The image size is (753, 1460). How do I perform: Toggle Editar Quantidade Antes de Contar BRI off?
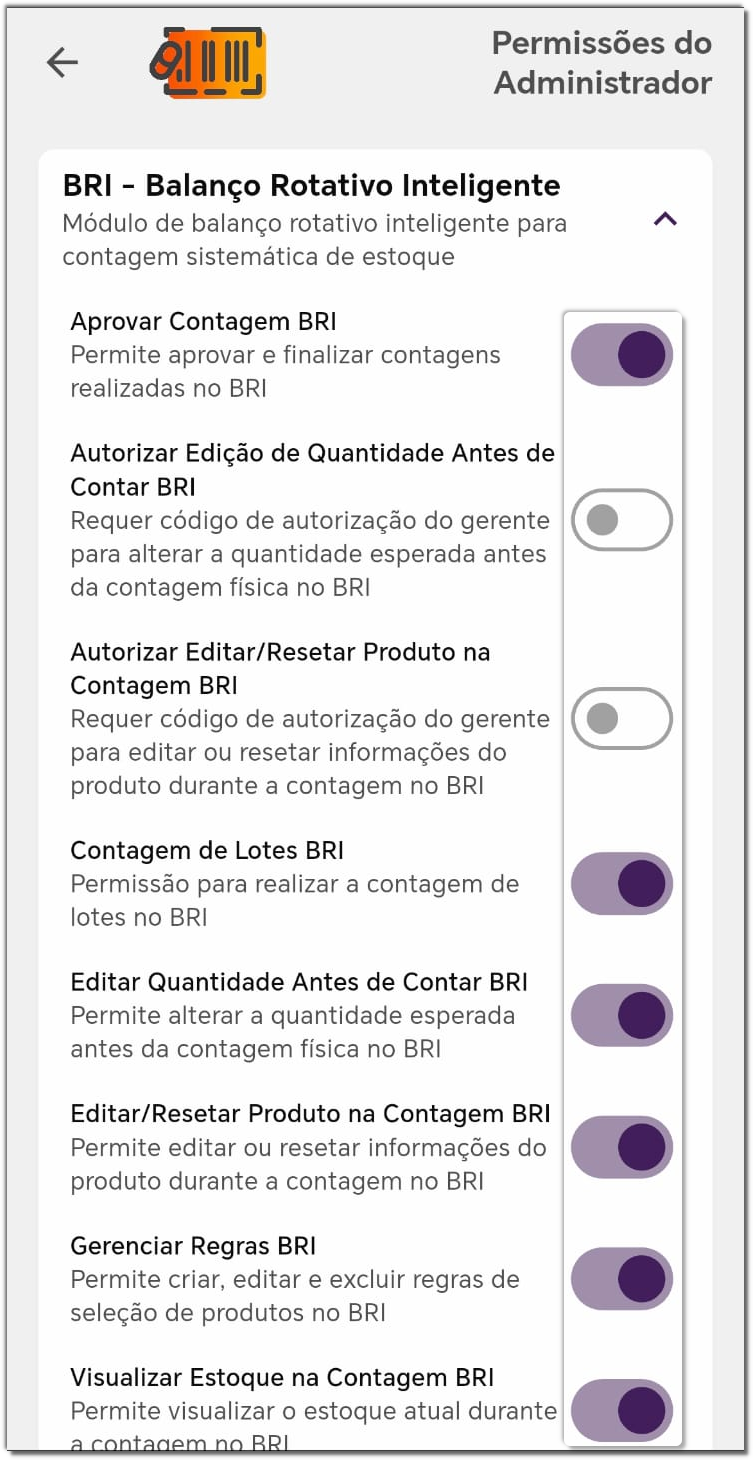tap(621, 1015)
